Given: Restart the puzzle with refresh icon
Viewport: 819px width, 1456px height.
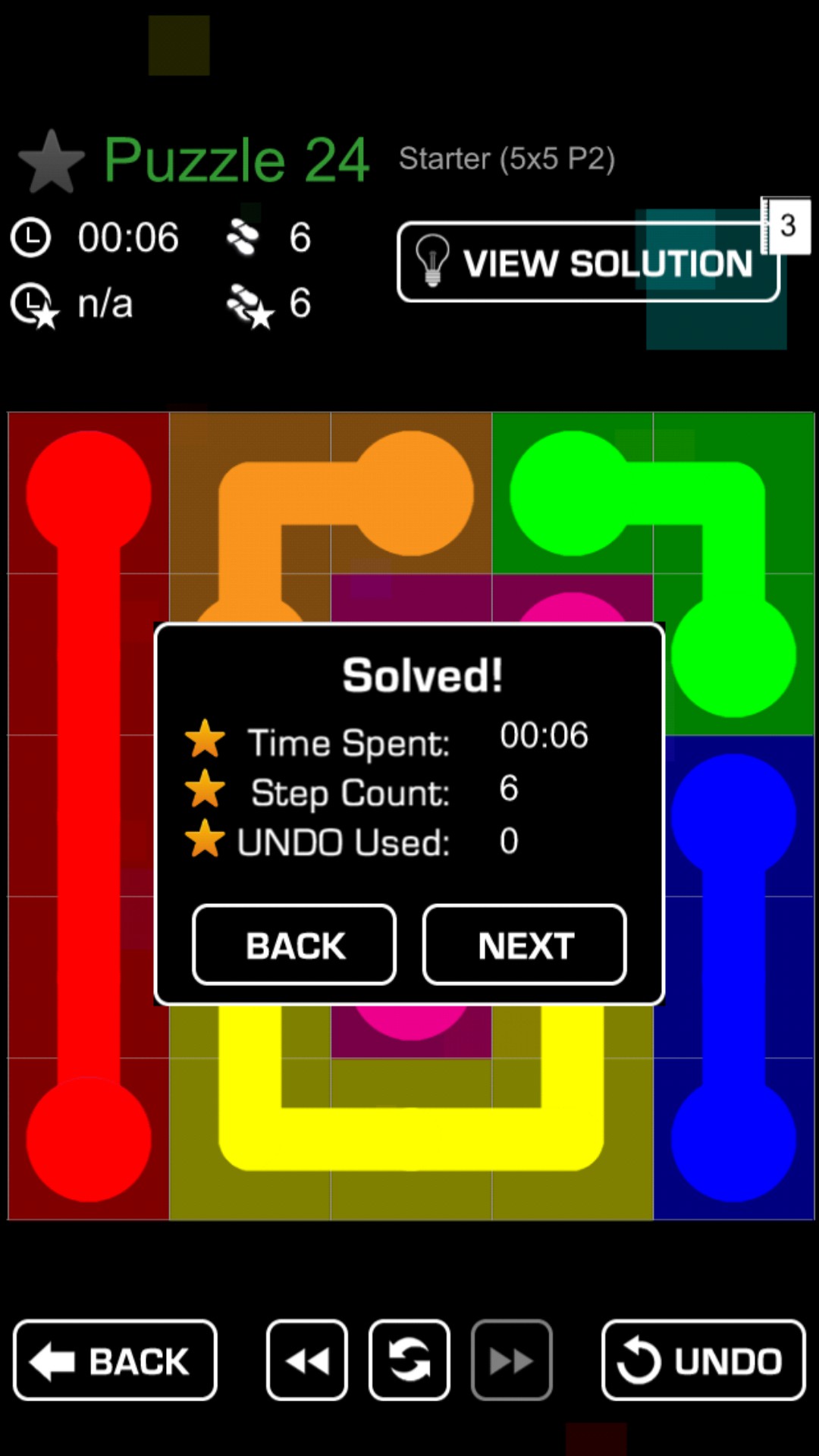Looking at the screenshot, I should pyautogui.click(x=409, y=1360).
